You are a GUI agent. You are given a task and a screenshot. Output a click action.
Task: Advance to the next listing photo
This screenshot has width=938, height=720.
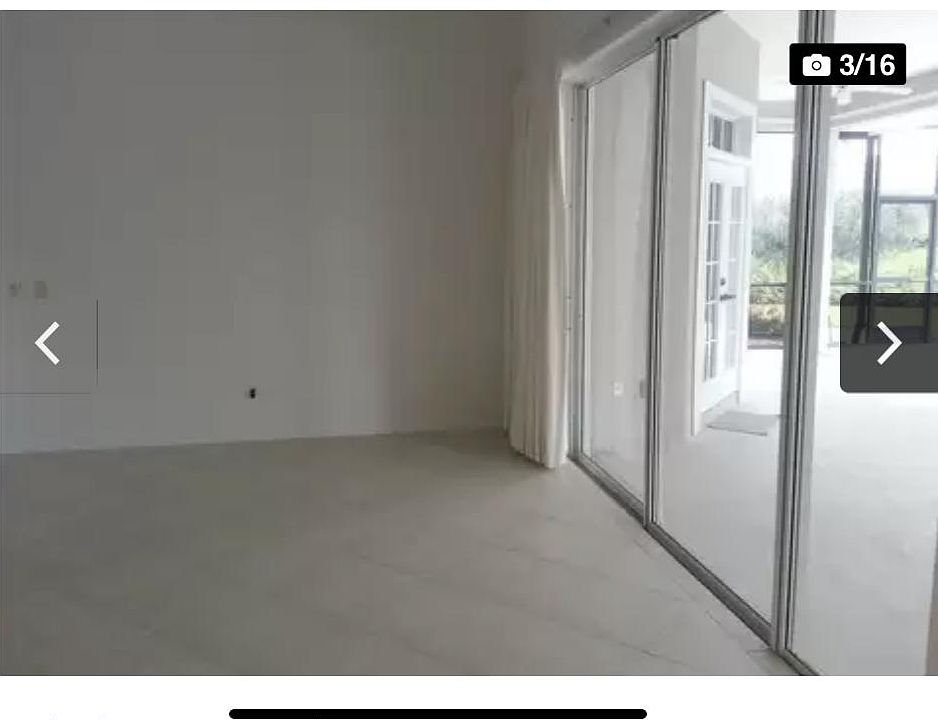(888, 343)
